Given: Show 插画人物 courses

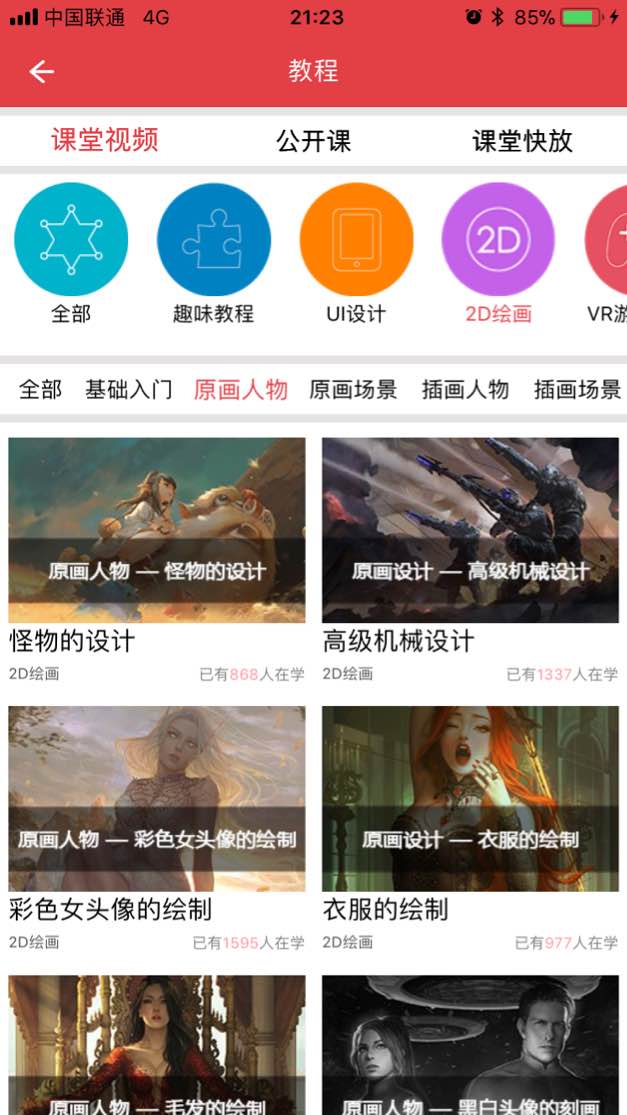Looking at the screenshot, I should 465,389.
